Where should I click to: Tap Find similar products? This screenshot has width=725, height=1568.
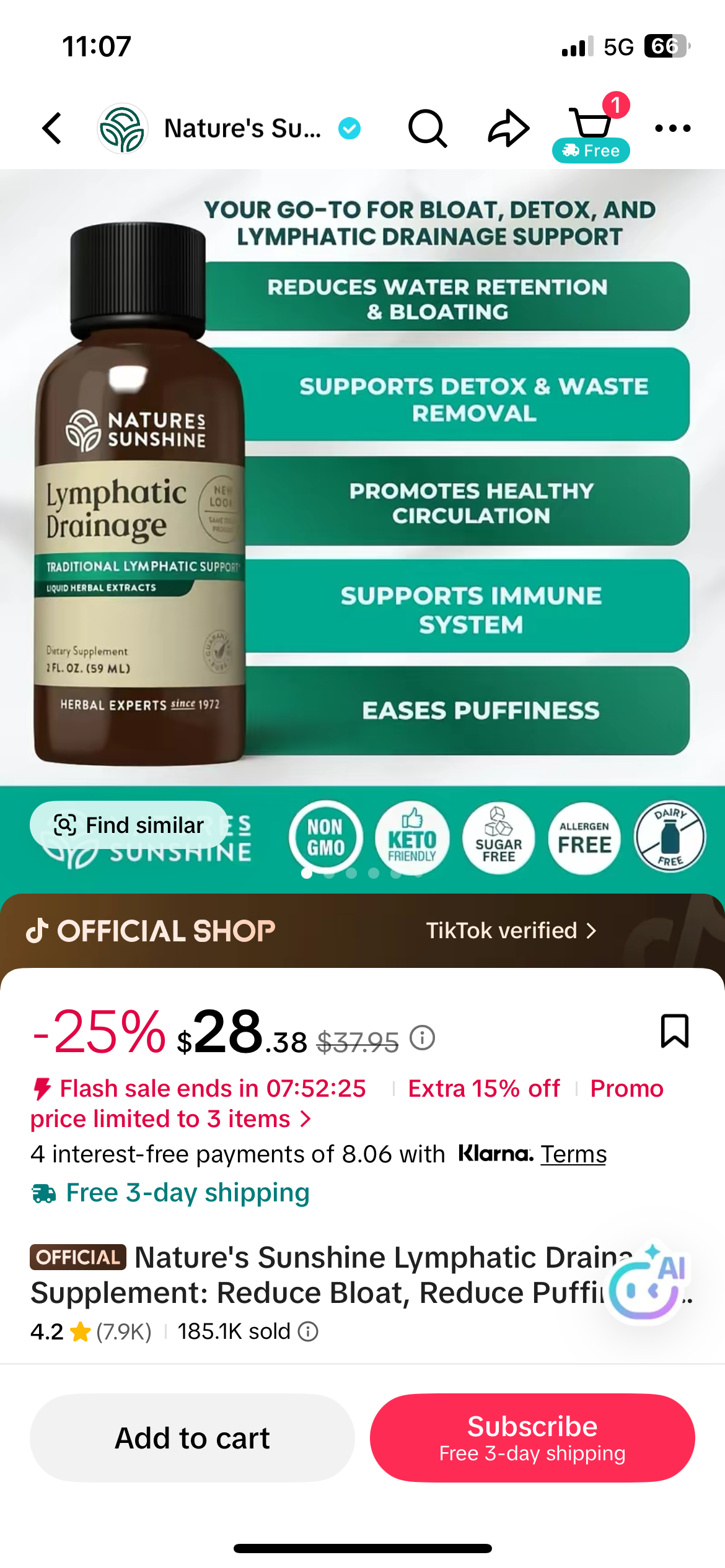[x=129, y=825]
